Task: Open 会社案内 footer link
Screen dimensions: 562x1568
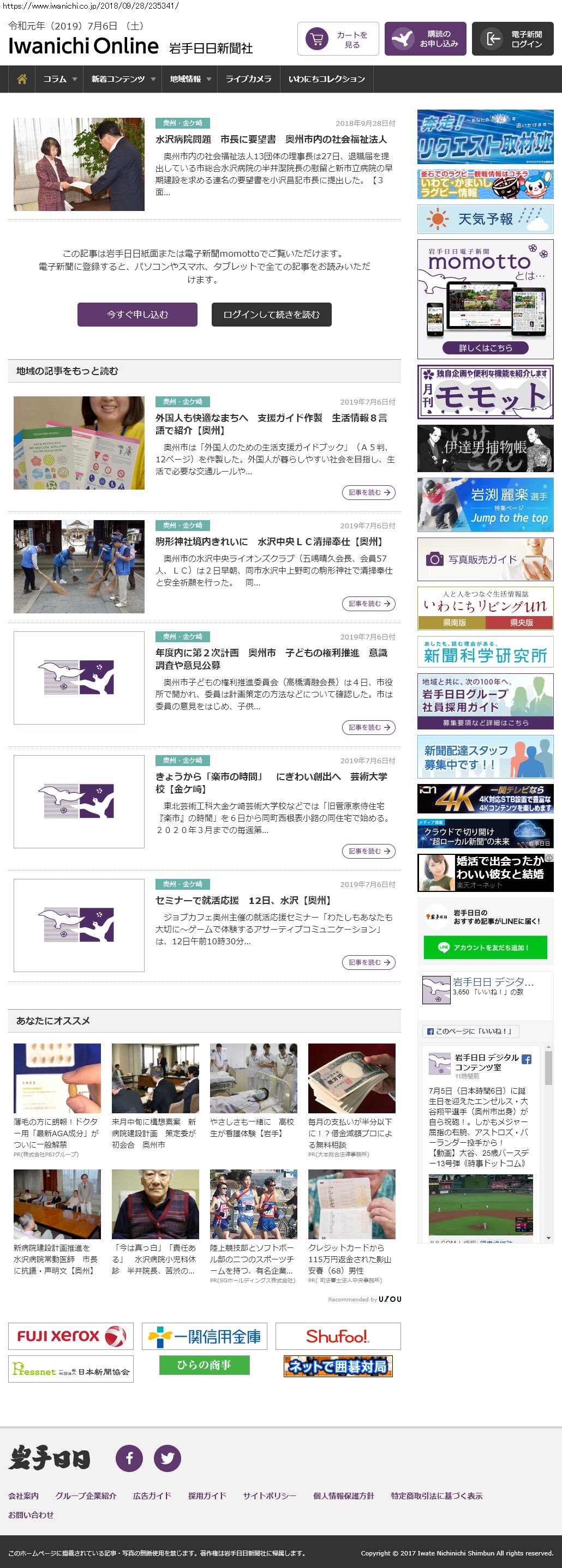Action: click(x=23, y=1495)
